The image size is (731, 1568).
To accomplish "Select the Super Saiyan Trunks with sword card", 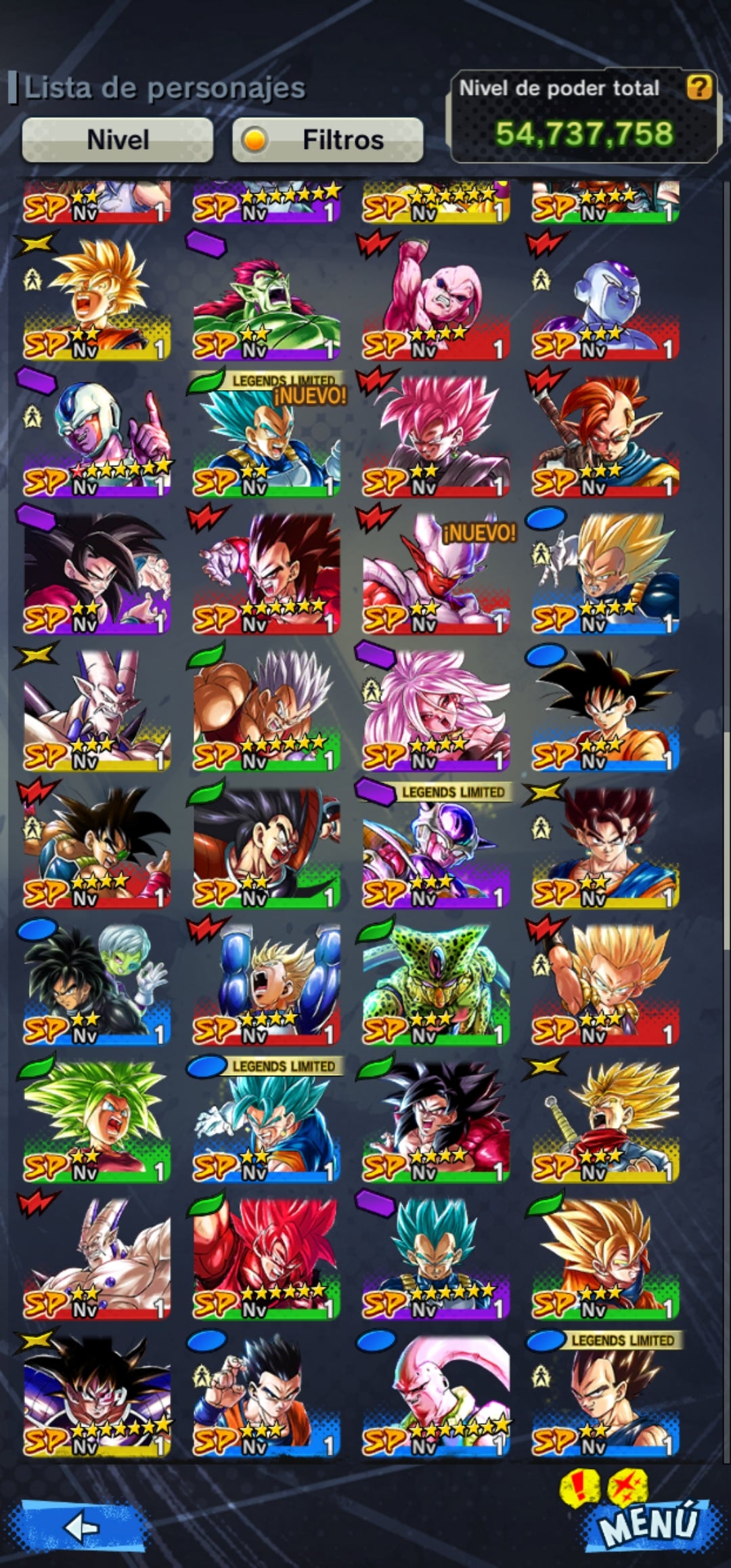I will (604, 1120).
